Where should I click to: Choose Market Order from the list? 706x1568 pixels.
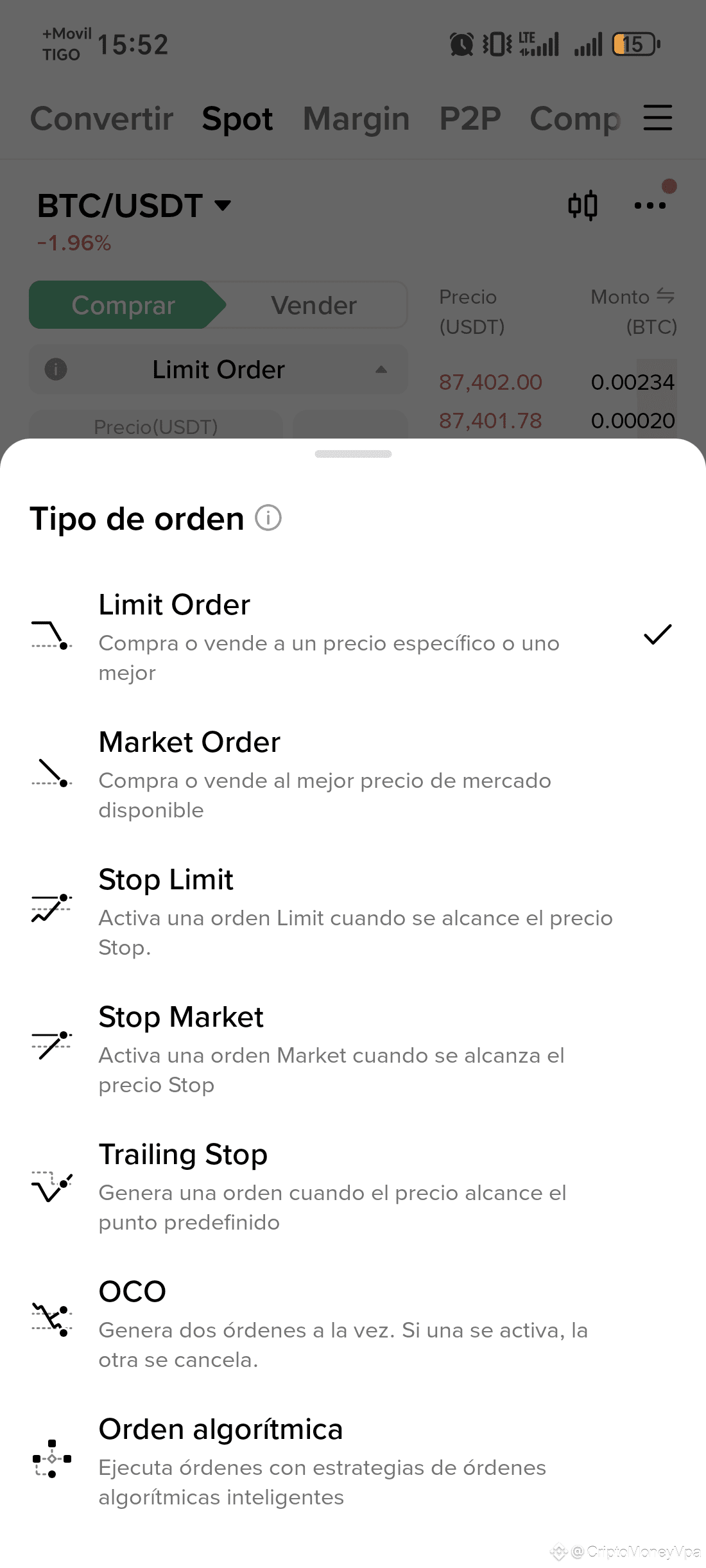pos(324,773)
